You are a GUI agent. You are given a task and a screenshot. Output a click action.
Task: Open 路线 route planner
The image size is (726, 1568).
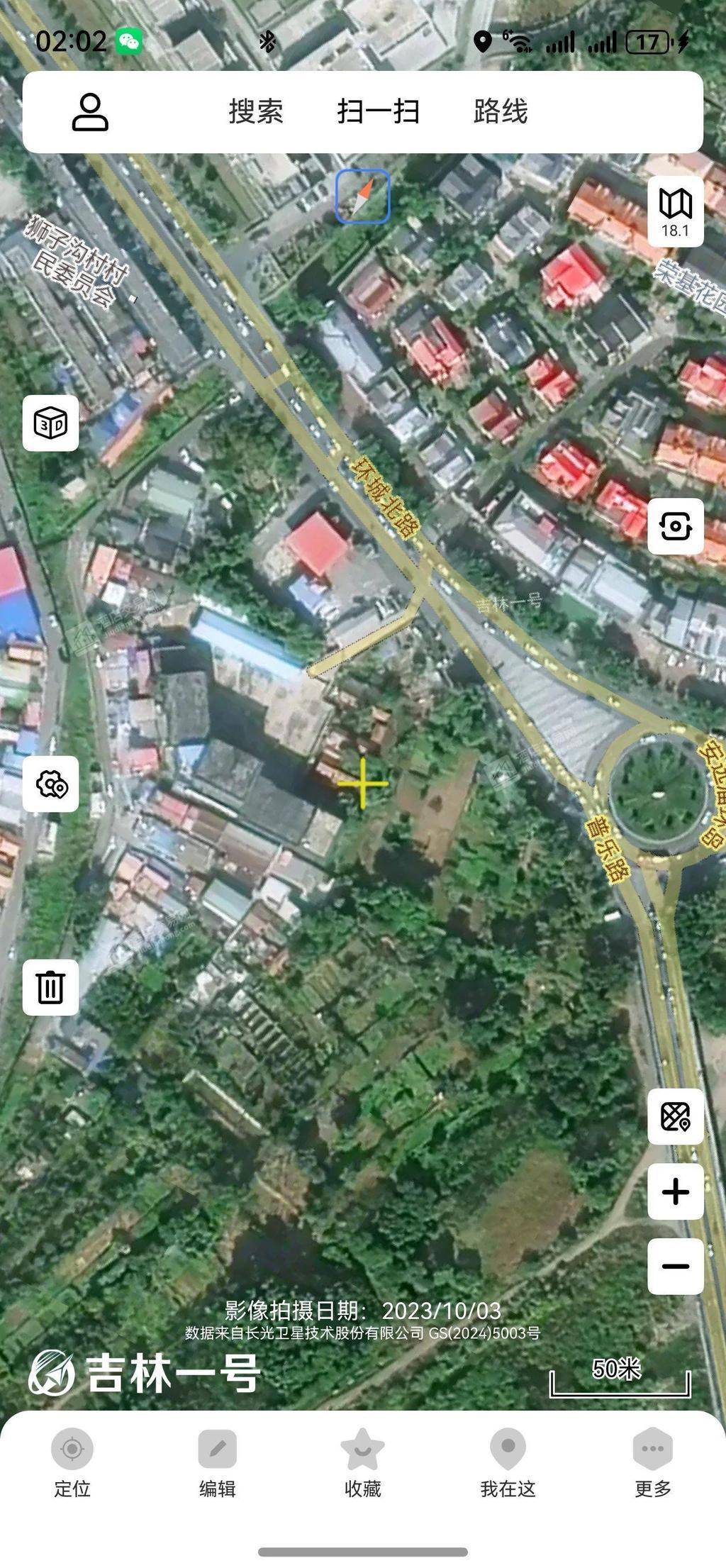pos(501,112)
